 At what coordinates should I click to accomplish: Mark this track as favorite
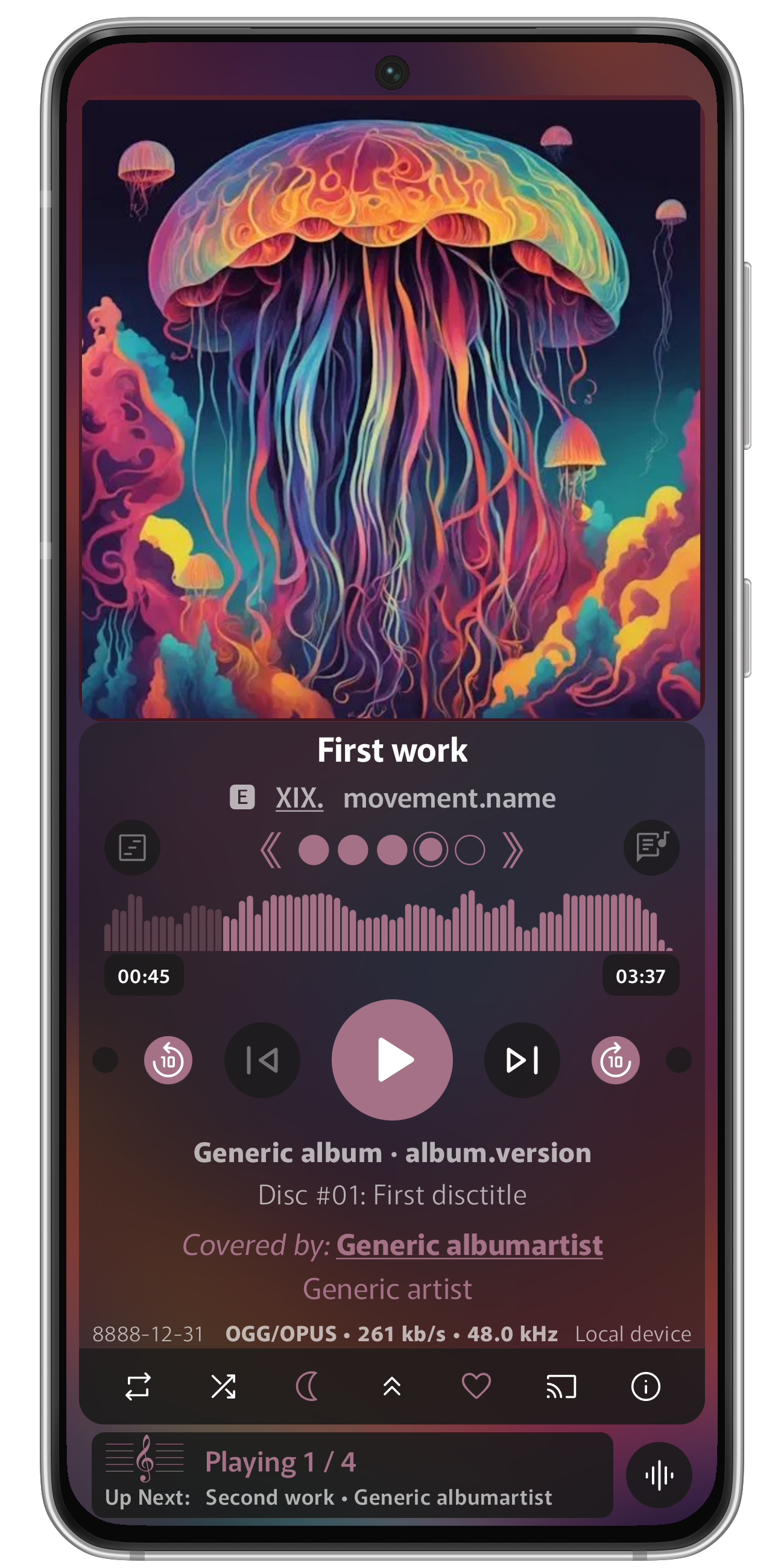coord(476,1386)
